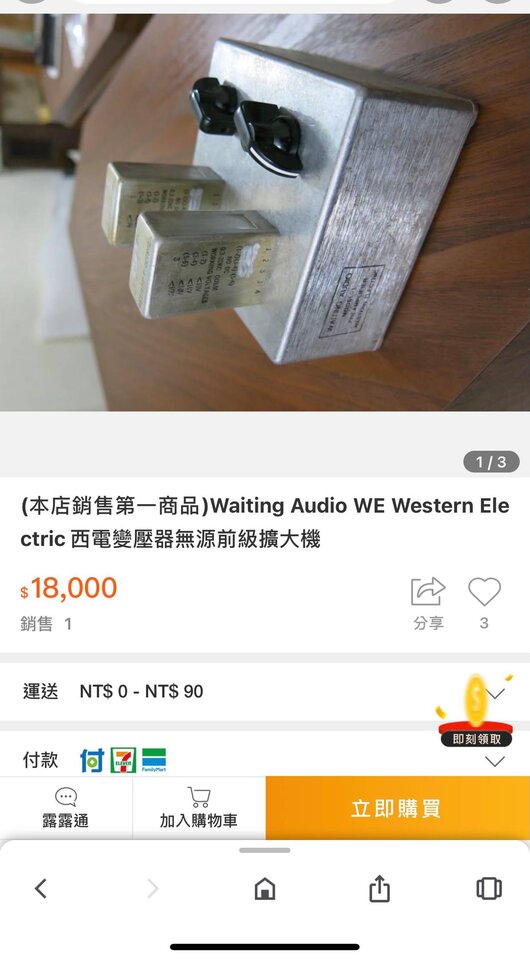Claim the 即刻領取 coin reward
530x960 pixels.
pyautogui.click(x=476, y=711)
